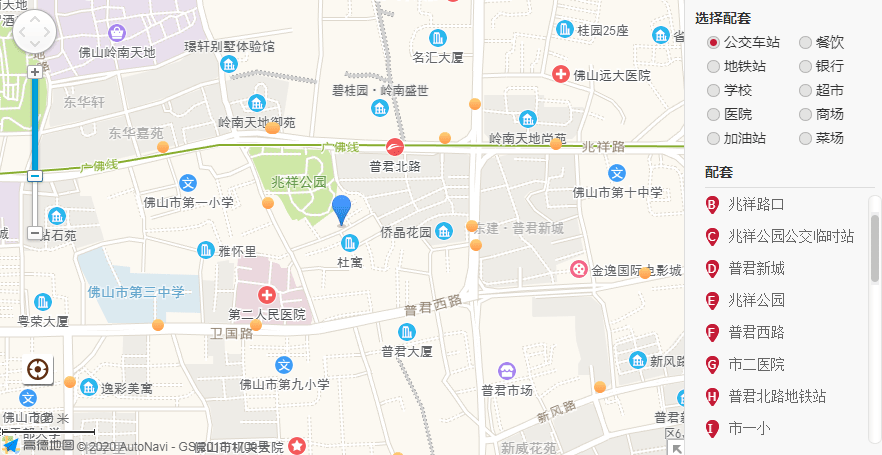Open the 兆祥公园 list result

756,300
